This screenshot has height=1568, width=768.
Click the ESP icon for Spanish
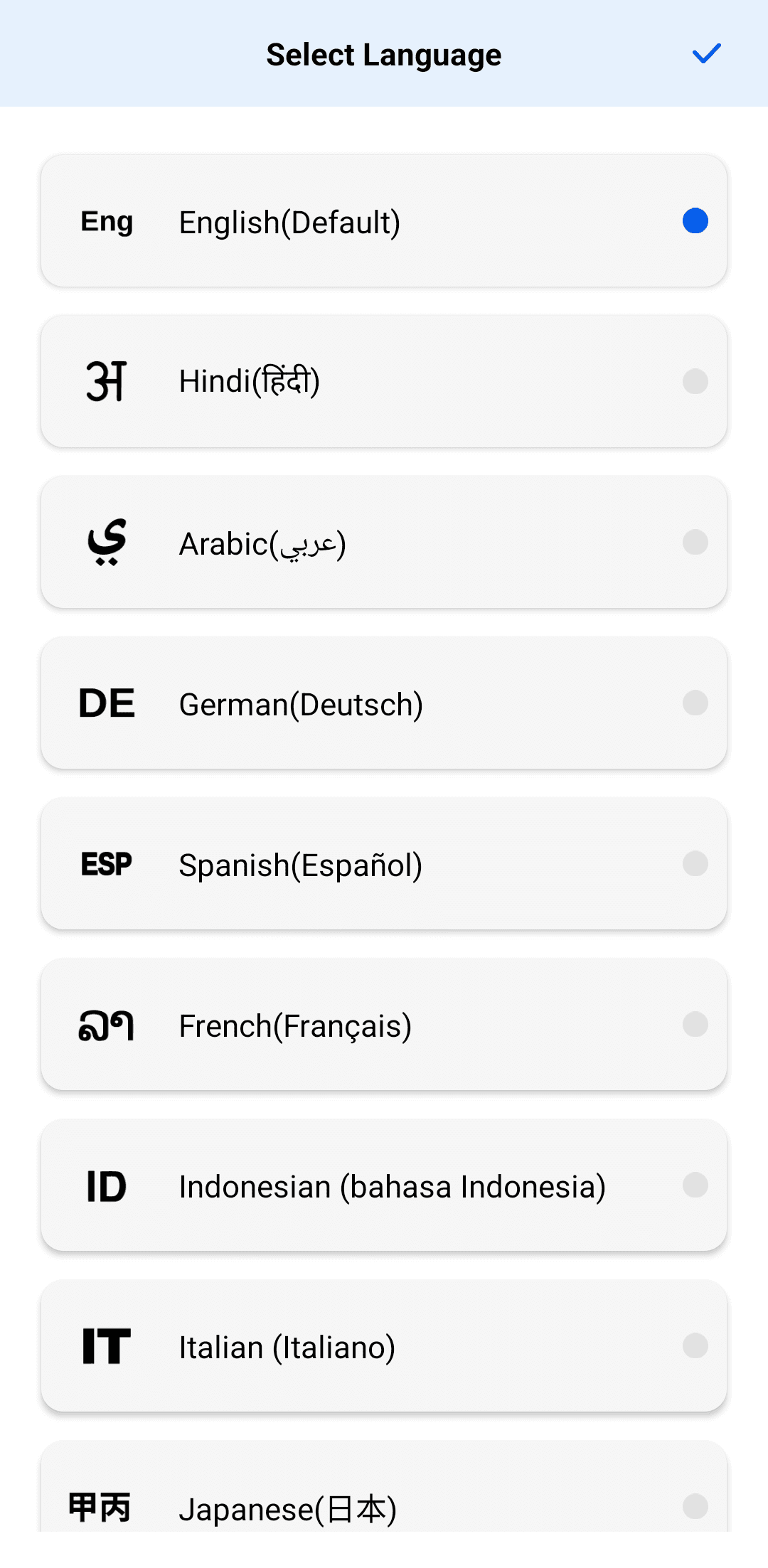click(x=106, y=864)
